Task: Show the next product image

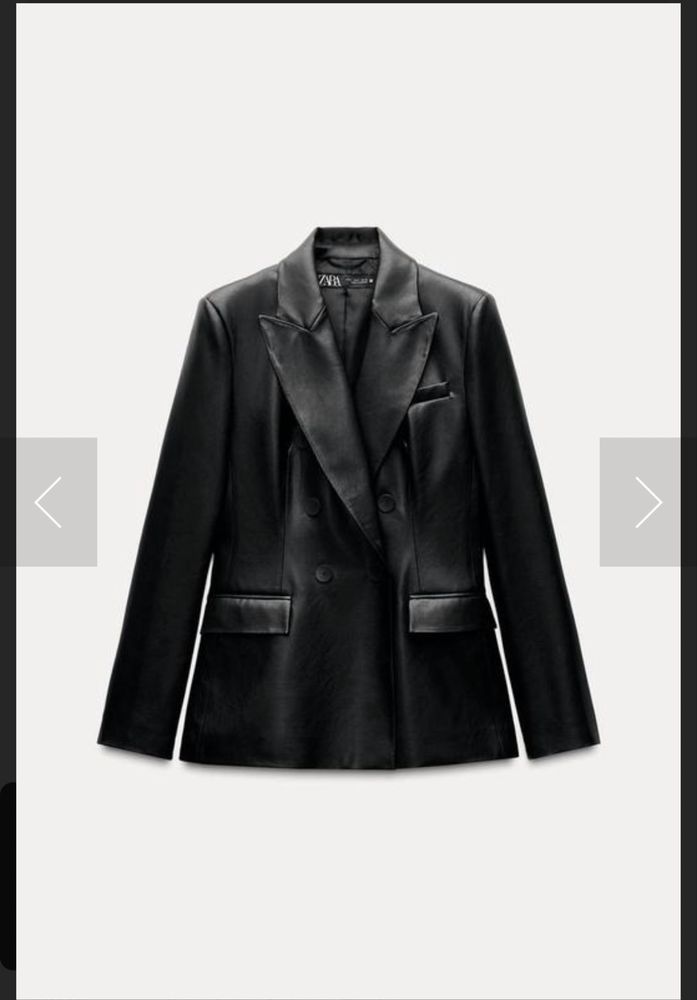Action: 646,502
